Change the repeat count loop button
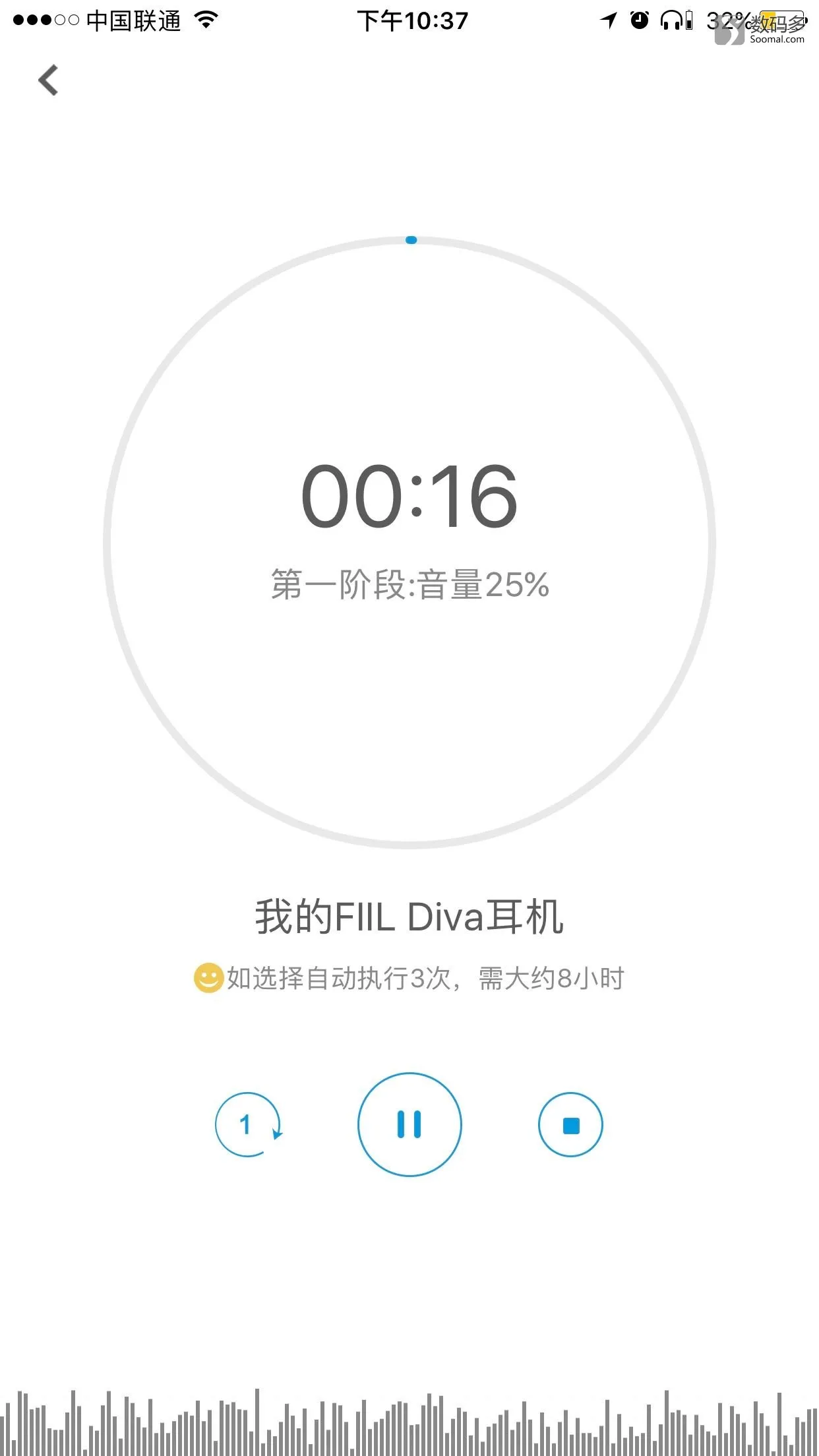The image size is (819, 1456). [249, 1124]
